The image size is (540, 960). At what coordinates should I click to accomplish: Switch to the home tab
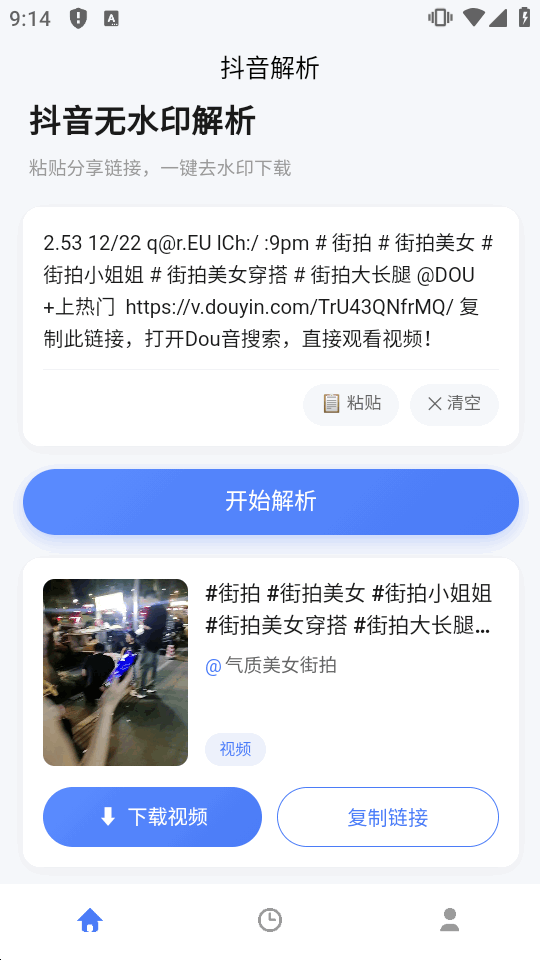pos(90,920)
